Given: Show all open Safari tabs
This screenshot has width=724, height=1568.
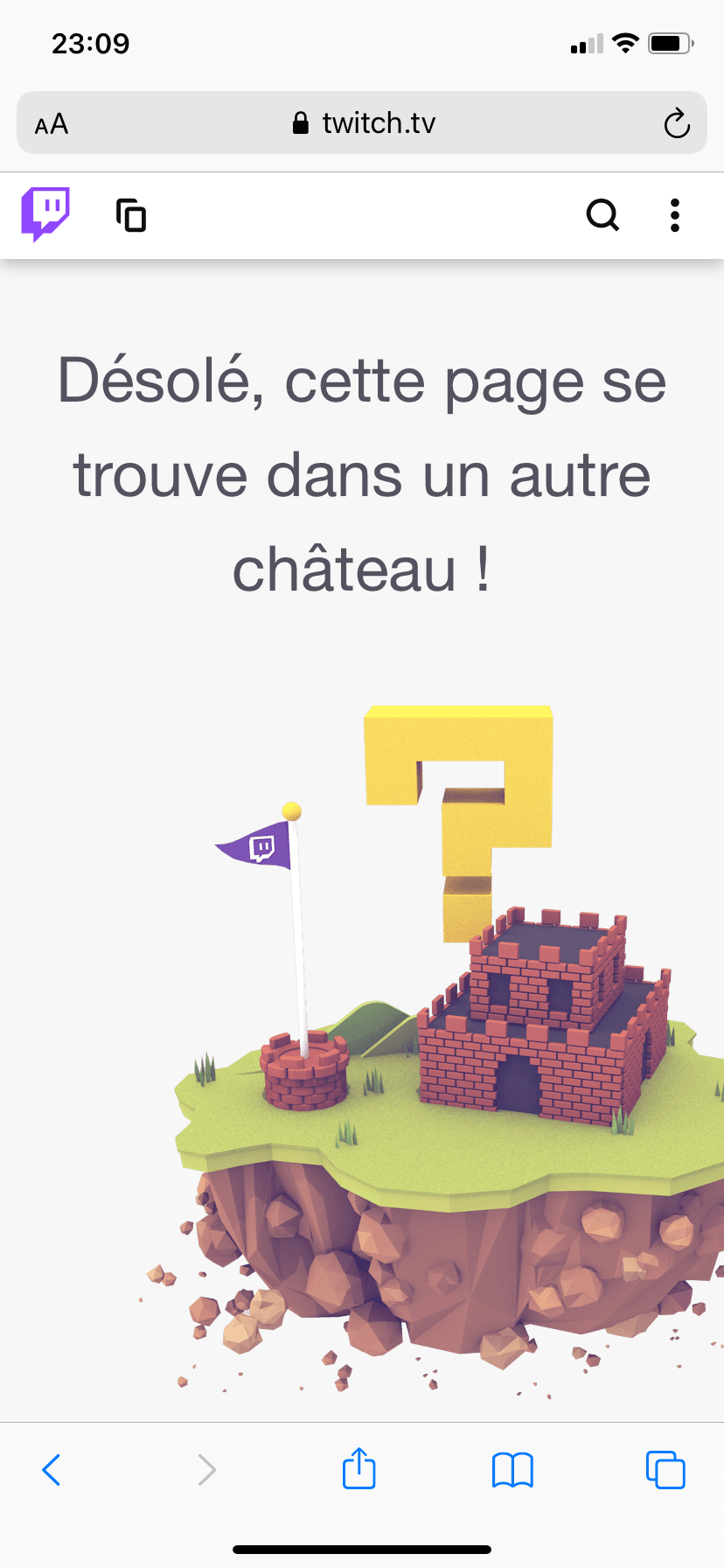Looking at the screenshot, I should pyautogui.click(x=665, y=1469).
